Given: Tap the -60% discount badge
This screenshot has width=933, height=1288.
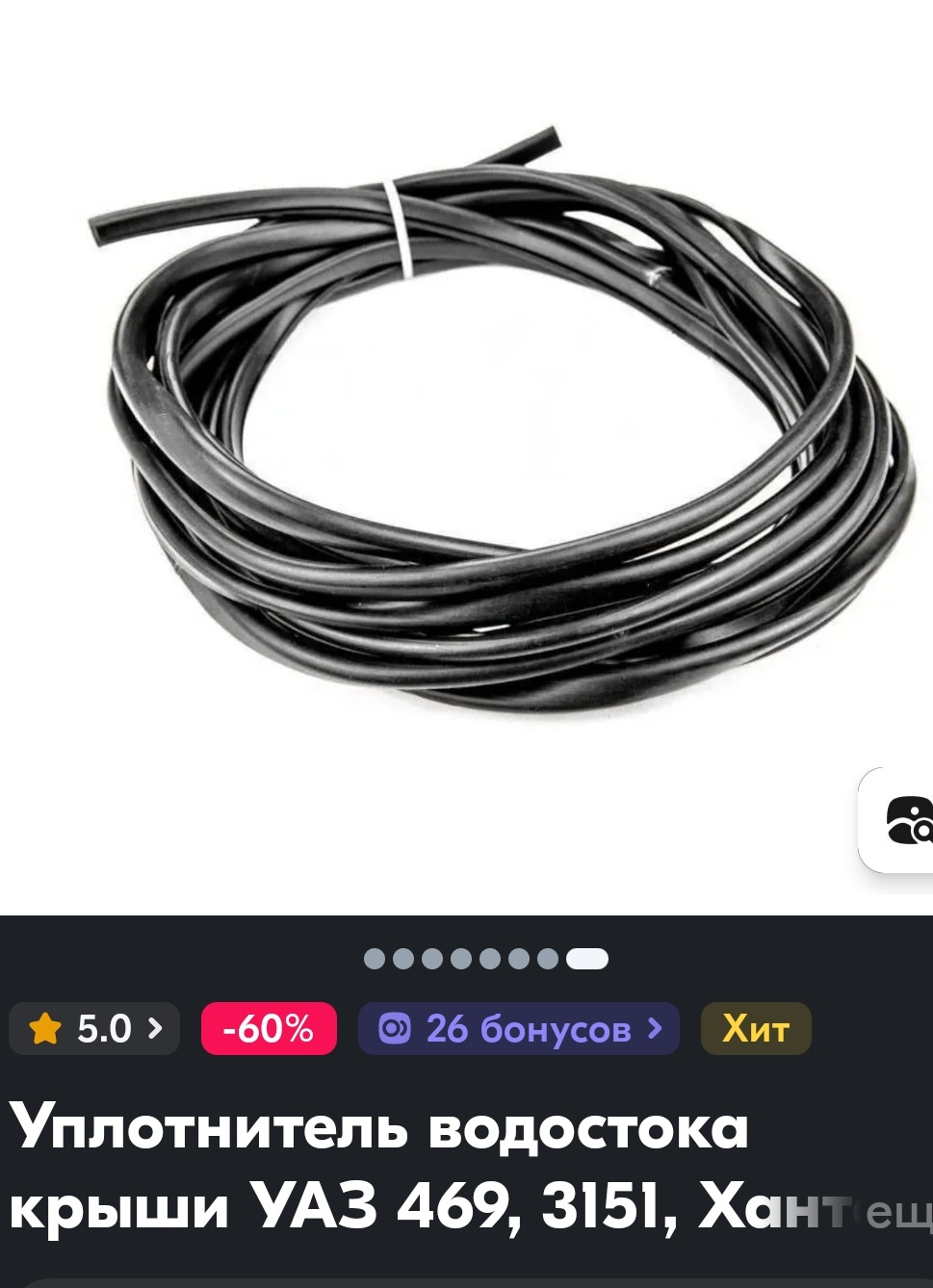Looking at the screenshot, I should (x=269, y=1029).
